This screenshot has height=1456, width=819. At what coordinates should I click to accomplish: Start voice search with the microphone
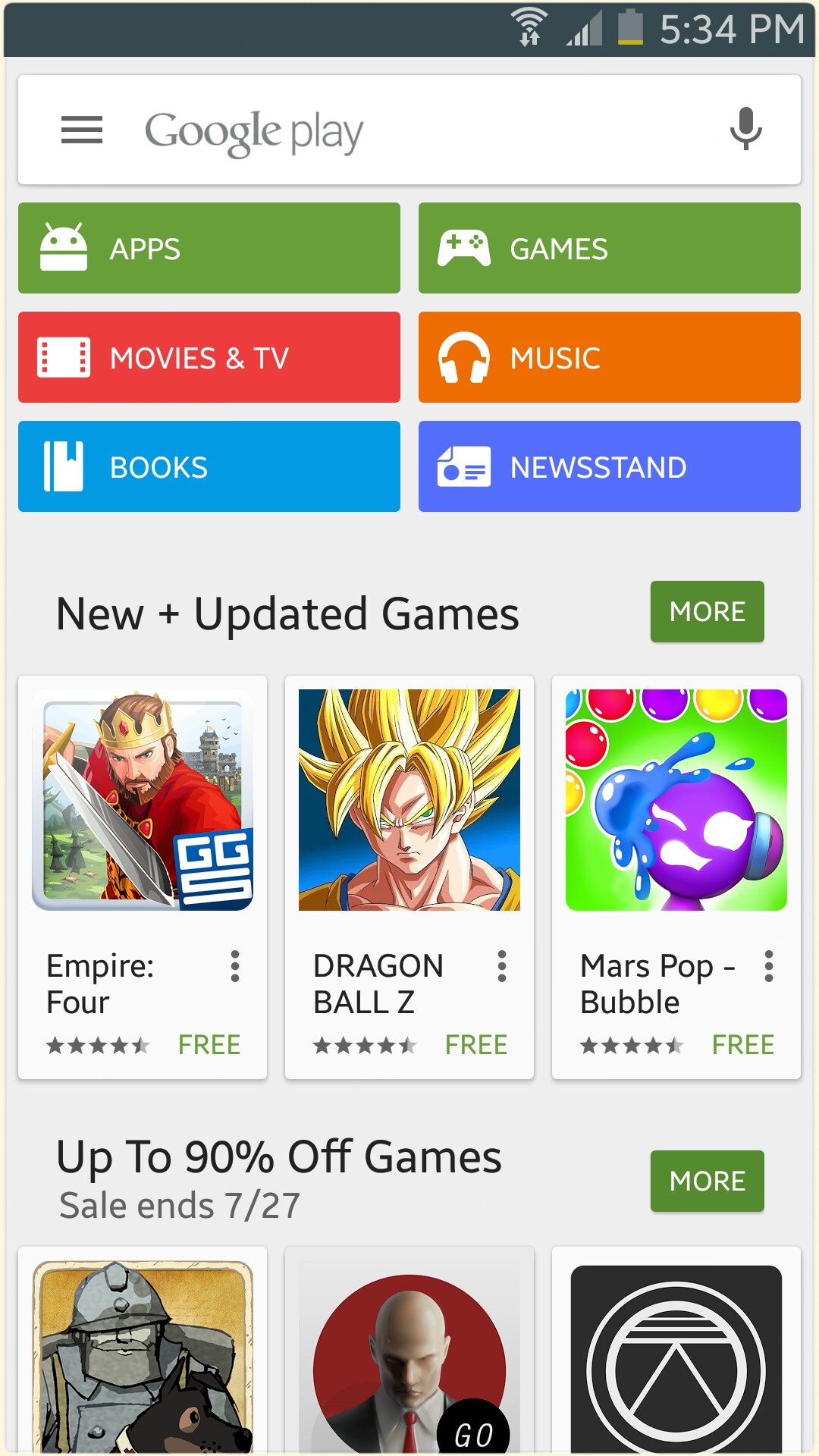[x=745, y=130]
